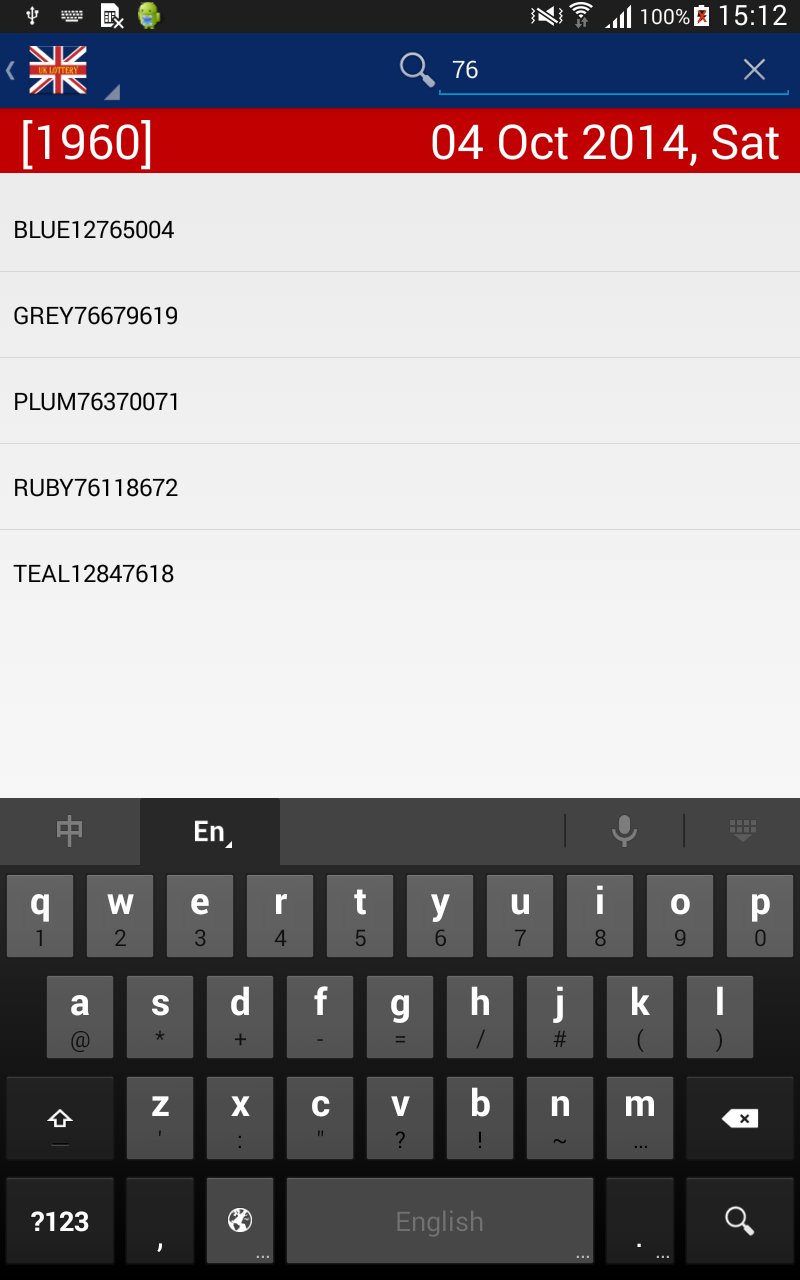800x1280 pixels.
Task: Clear the search text with the X
Action: coord(754,69)
